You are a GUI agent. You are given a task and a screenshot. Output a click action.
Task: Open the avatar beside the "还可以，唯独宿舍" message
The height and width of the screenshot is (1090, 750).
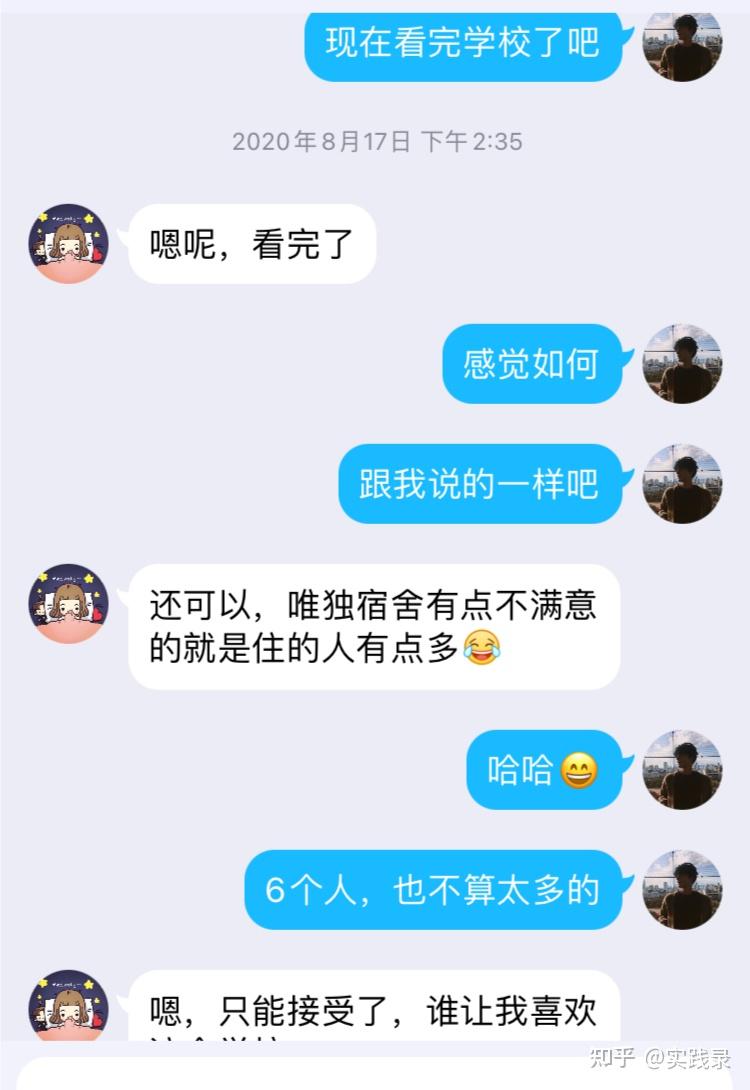click(x=68, y=604)
